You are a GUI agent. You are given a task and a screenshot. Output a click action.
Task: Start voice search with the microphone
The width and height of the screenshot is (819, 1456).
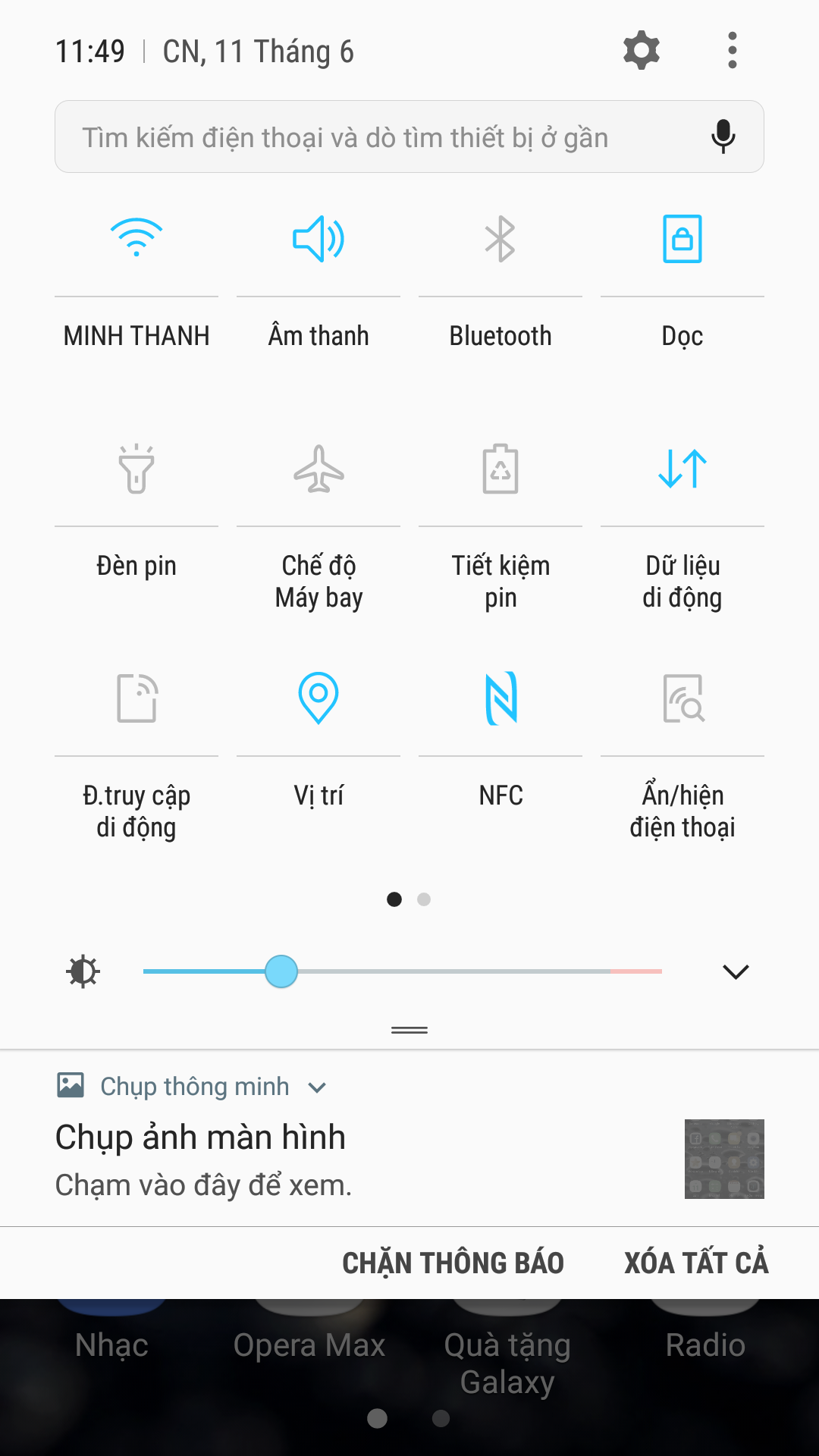click(723, 136)
